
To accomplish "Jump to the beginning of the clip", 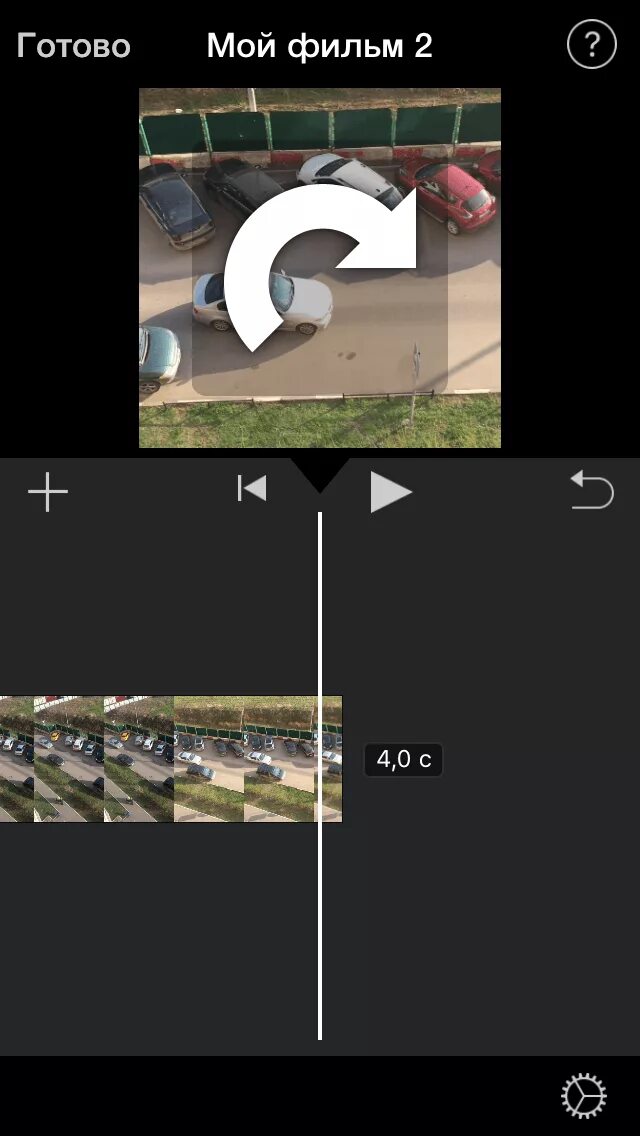I will (x=252, y=489).
